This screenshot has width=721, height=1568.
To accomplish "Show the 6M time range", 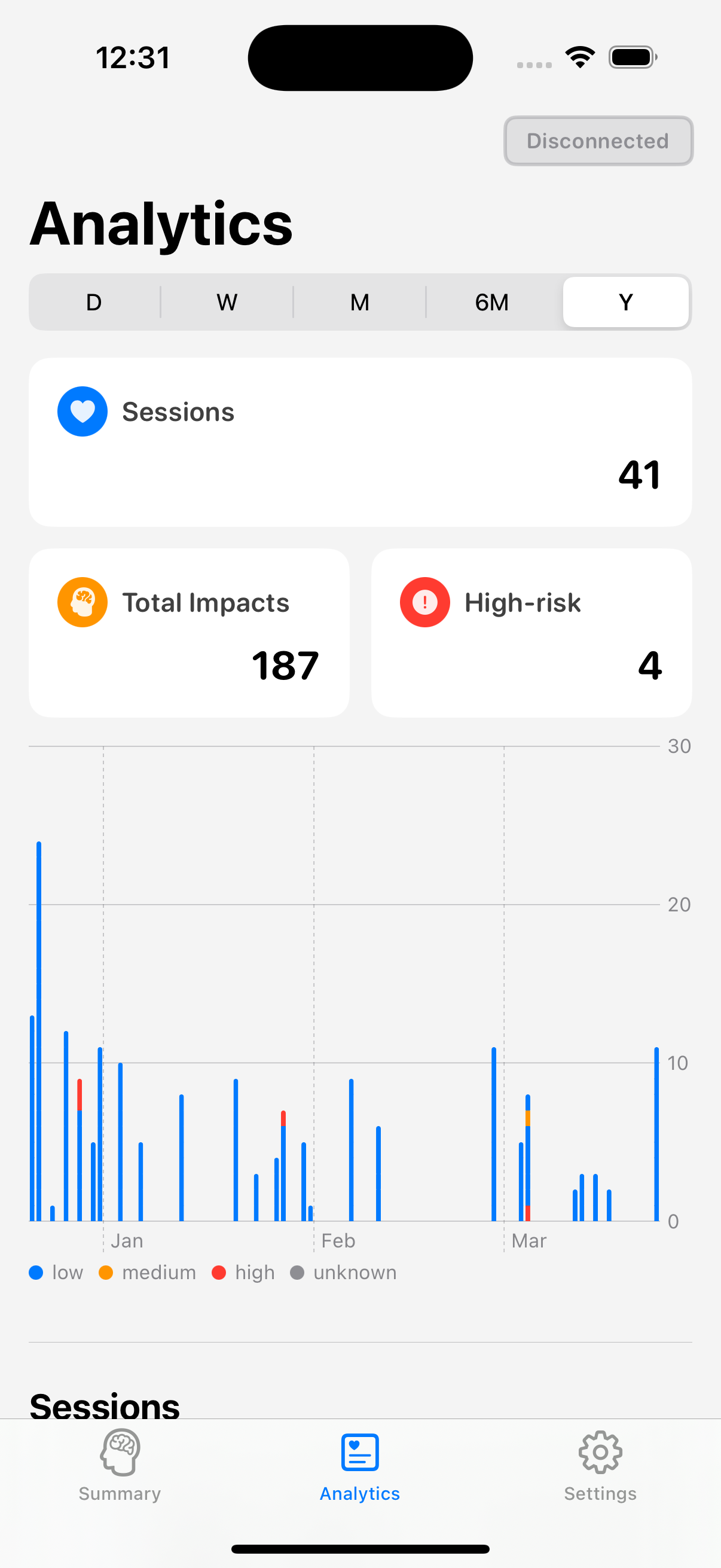I will click(x=492, y=302).
